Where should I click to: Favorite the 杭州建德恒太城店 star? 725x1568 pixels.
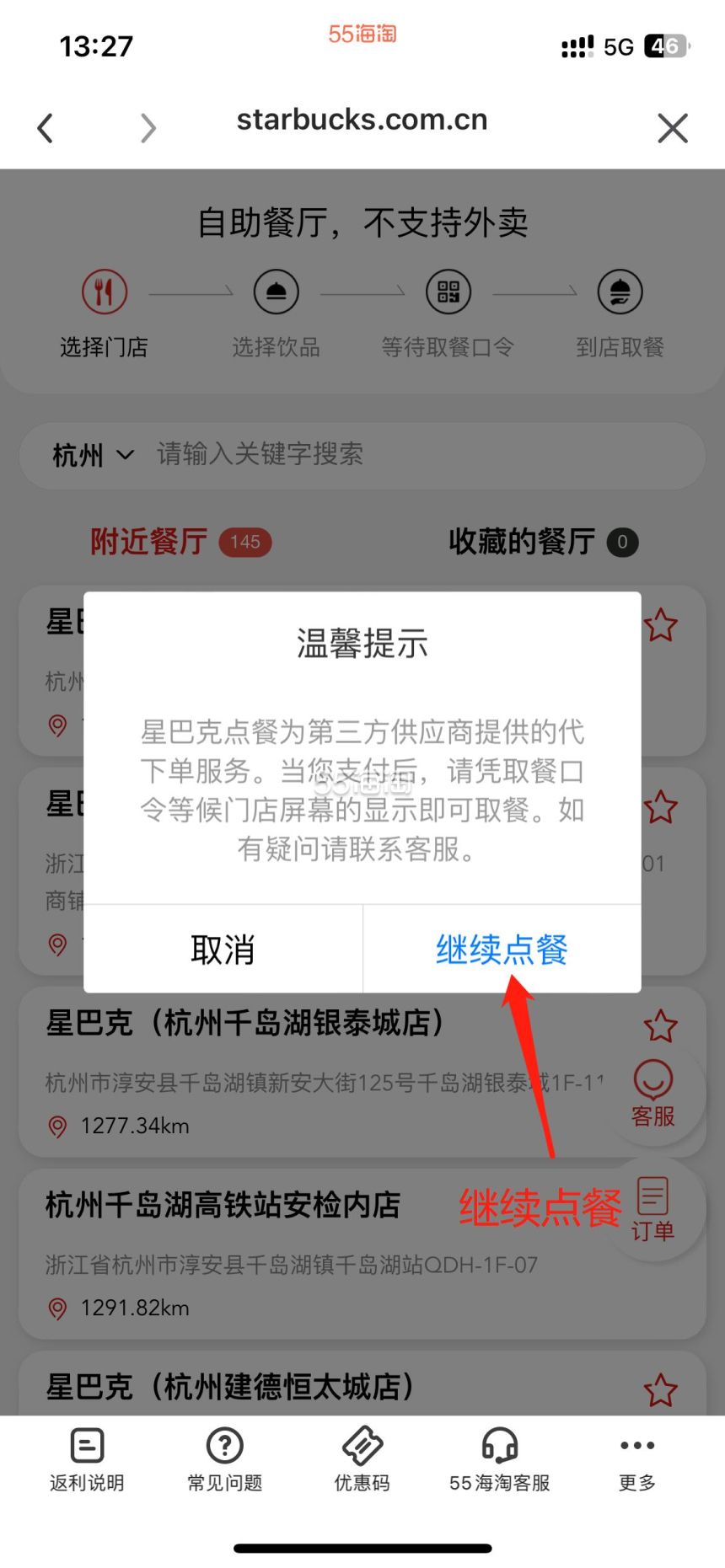(660, 1390)
